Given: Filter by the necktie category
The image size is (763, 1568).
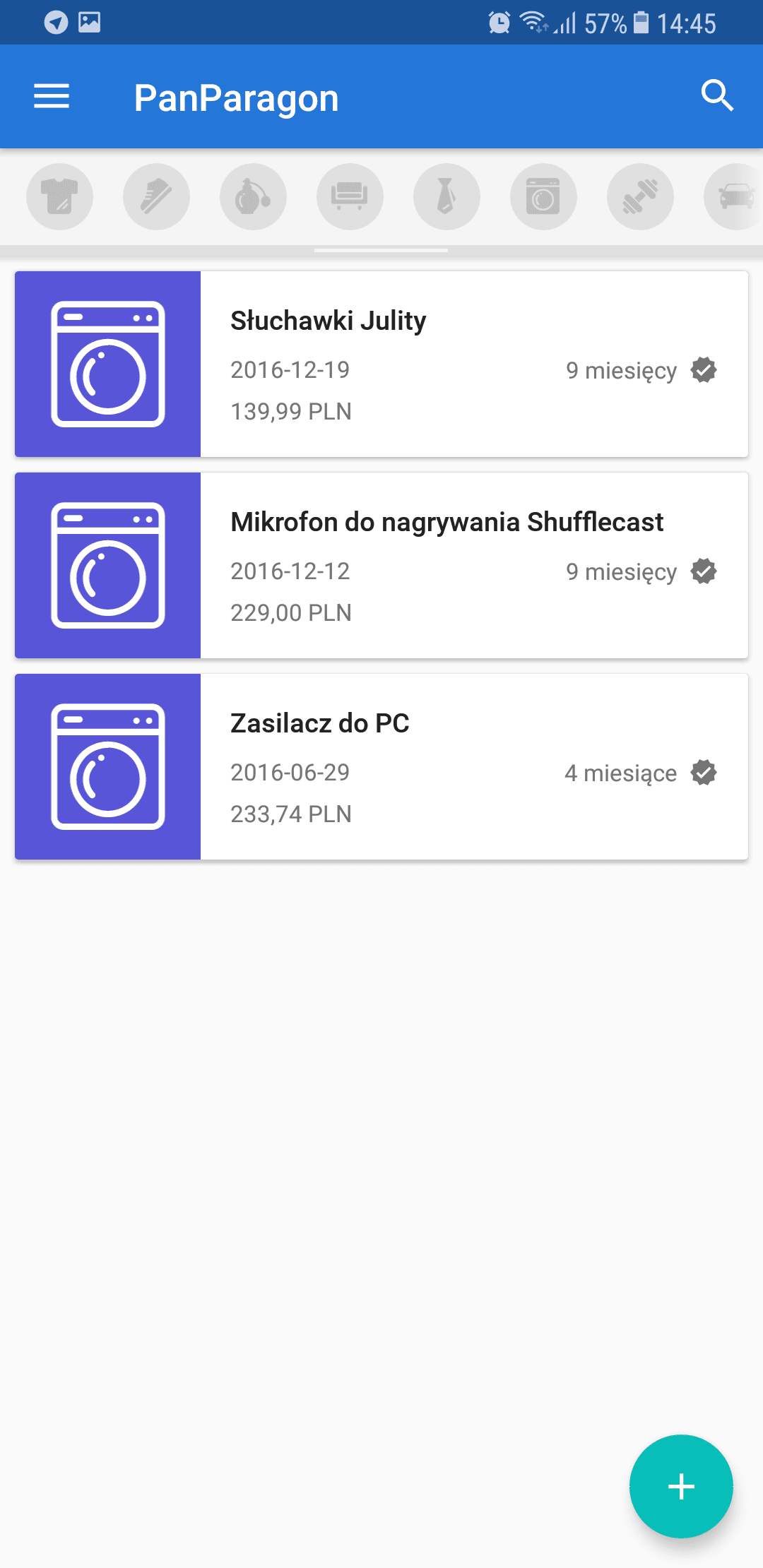Looking at the screenshot, I should [446, 196].
